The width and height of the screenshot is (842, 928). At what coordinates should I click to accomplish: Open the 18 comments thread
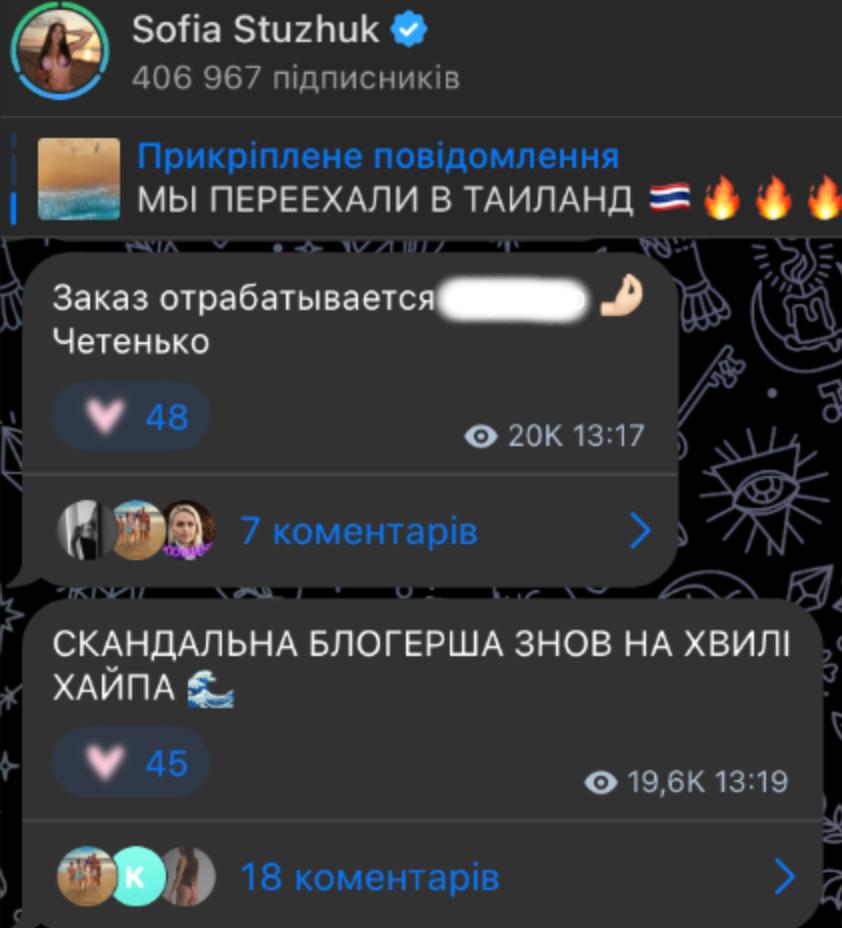(369, 877)
